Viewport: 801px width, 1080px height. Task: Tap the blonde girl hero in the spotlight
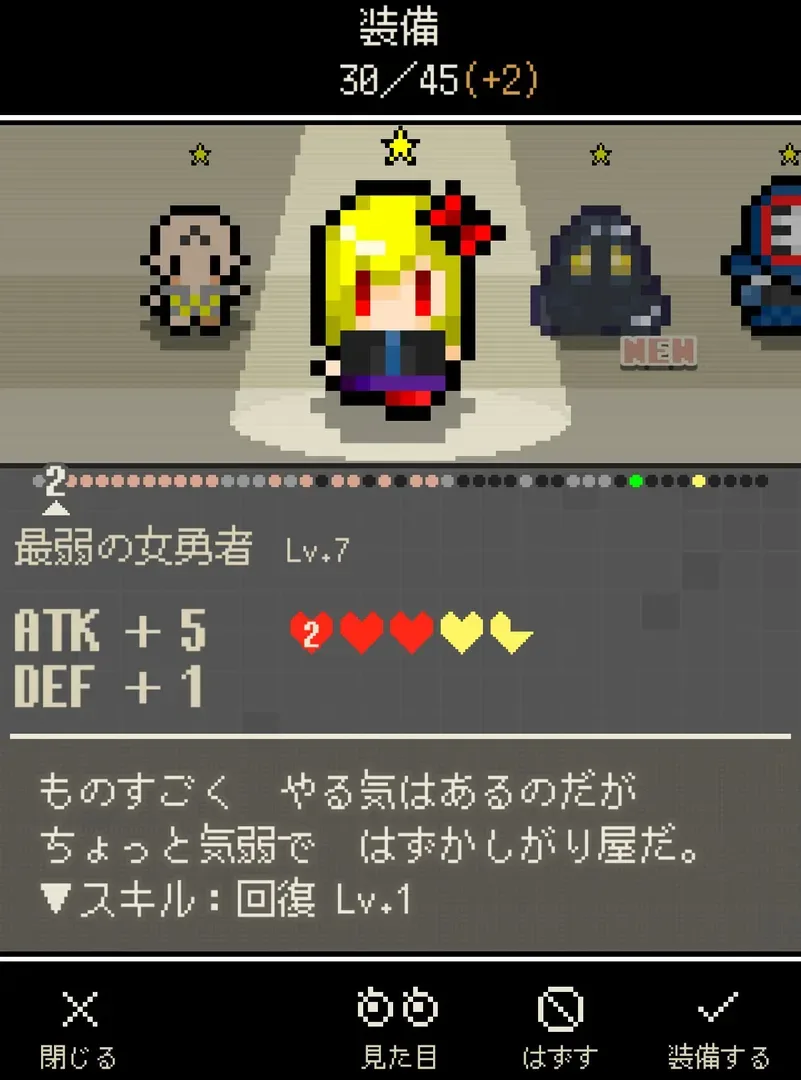pos(400,295)
